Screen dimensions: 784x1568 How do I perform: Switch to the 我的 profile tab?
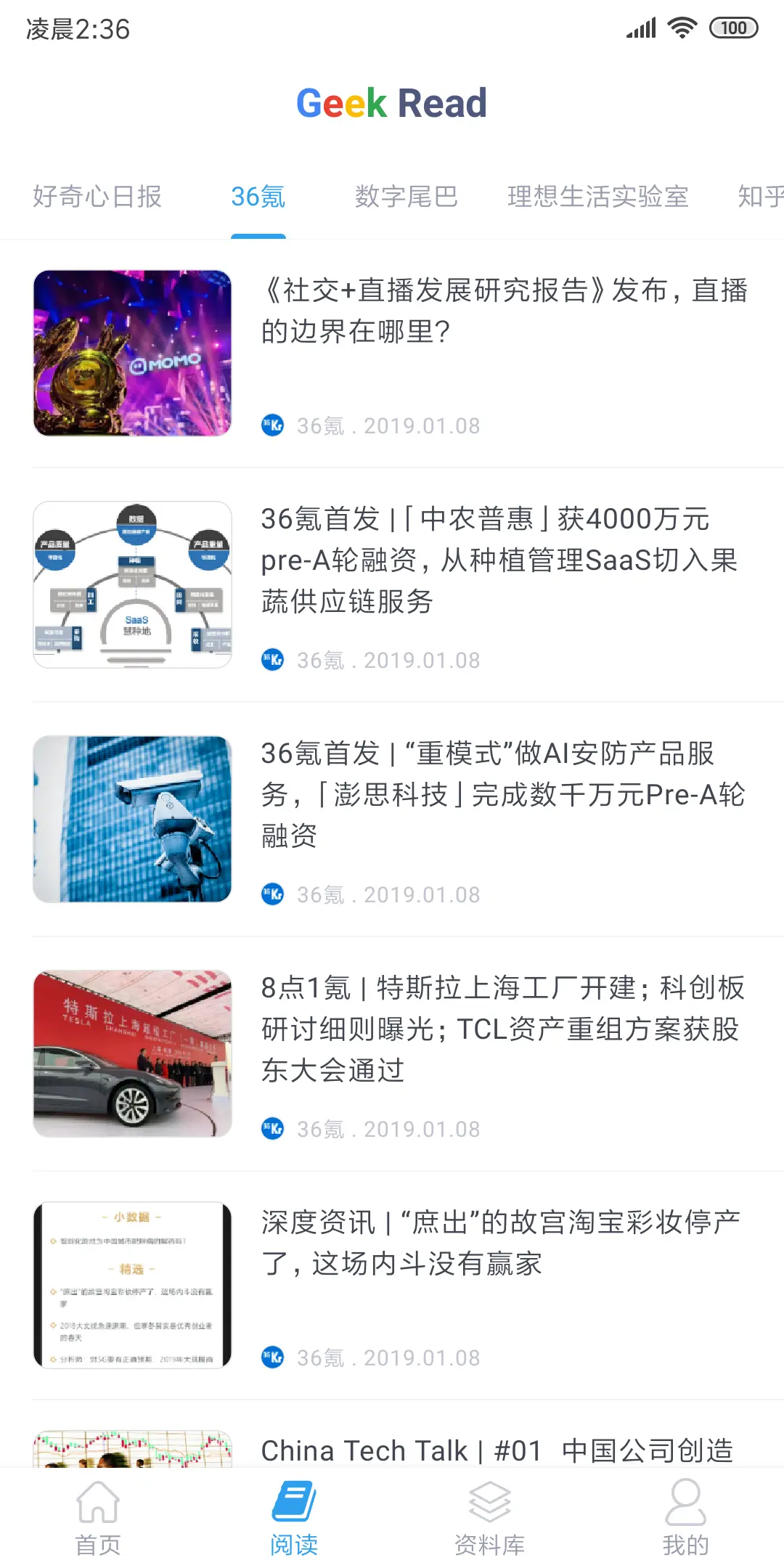click(x=685, y=1517)
